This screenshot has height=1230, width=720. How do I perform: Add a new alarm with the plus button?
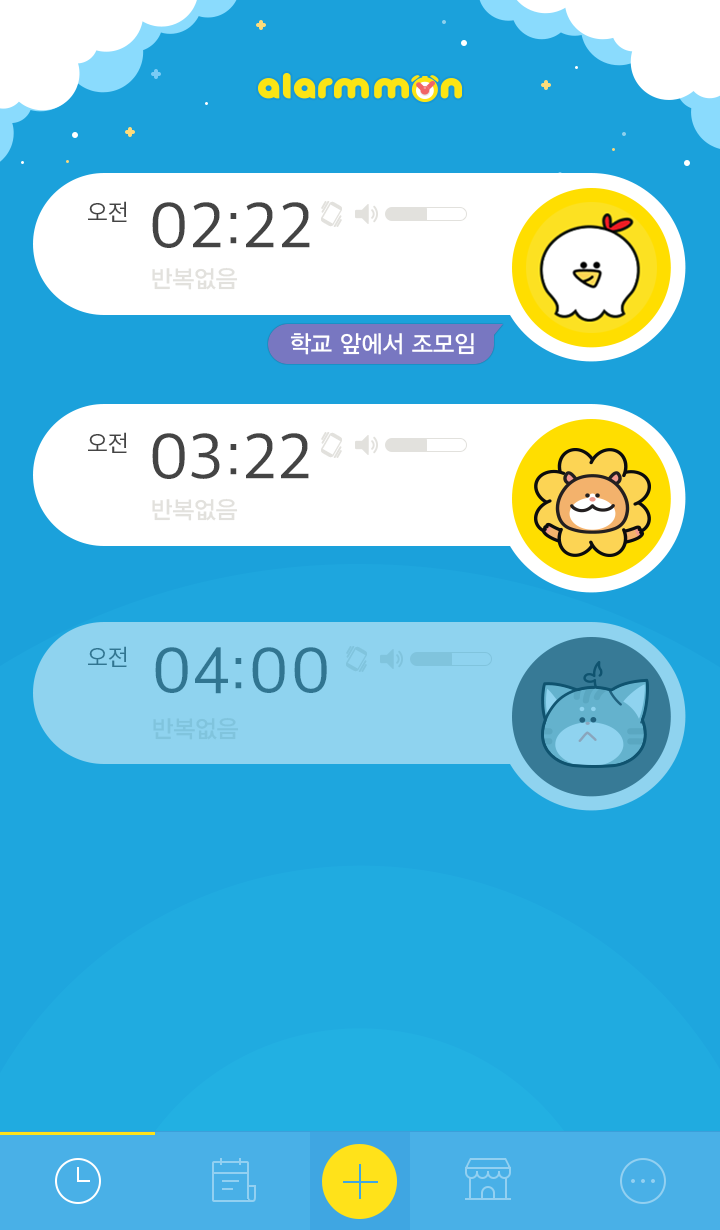tap(360, 1181)
